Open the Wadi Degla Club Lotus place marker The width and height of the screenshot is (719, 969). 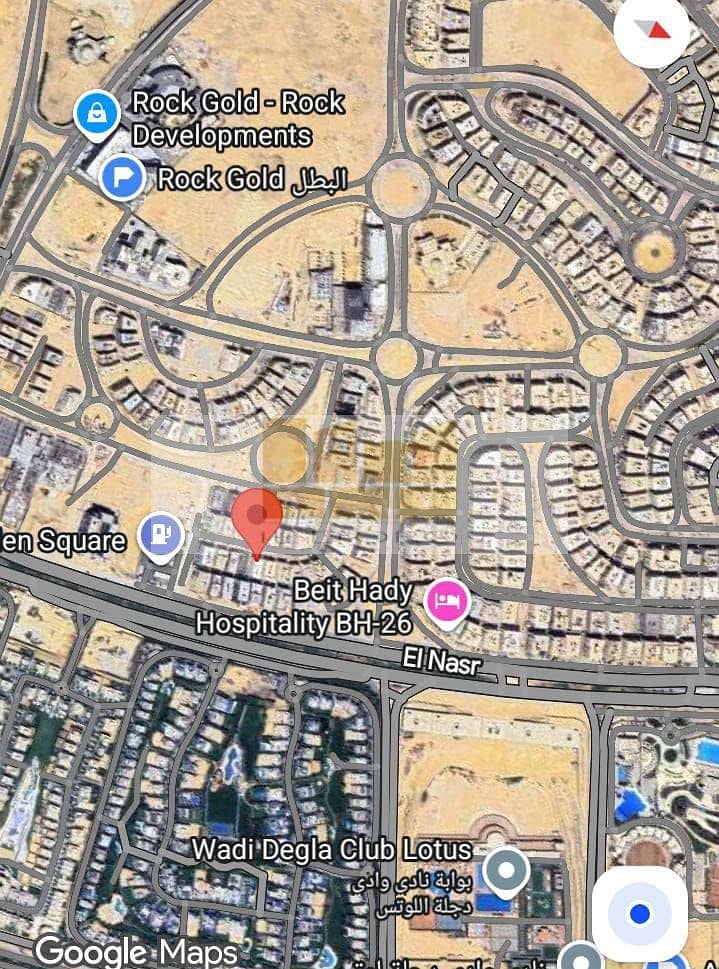click(507, 871)
